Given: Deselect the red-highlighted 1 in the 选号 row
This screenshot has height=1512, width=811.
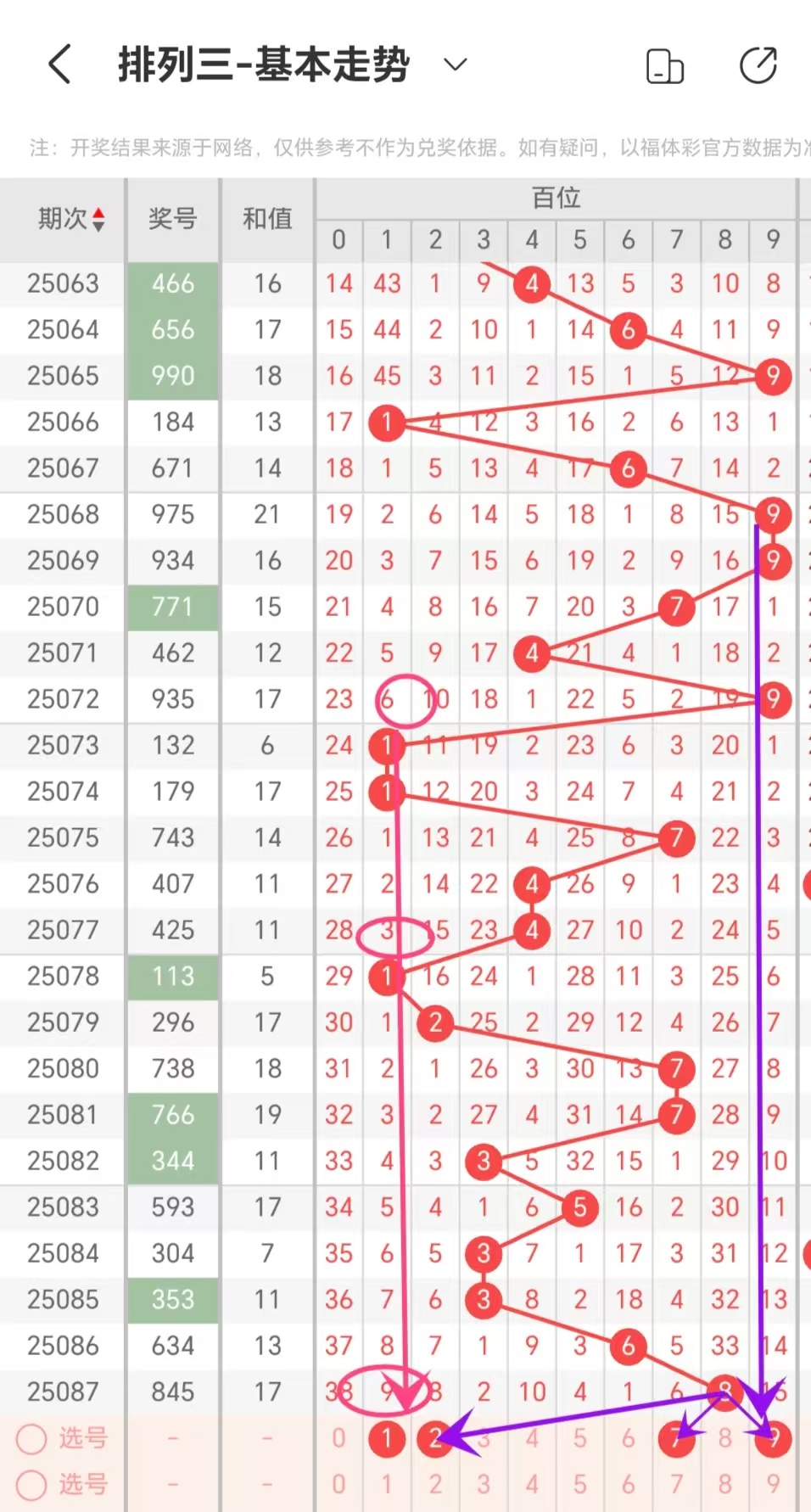Looking at the screenshot, I should (387, 1438).
